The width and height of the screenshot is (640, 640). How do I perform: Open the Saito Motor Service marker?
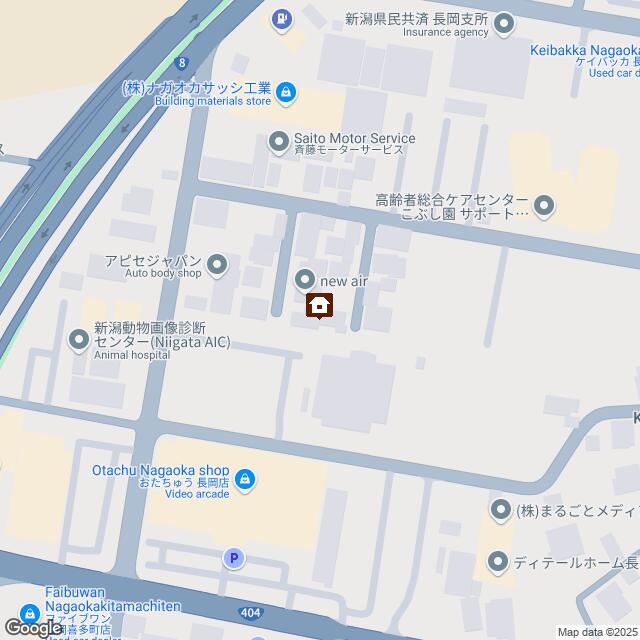[279, 142]
